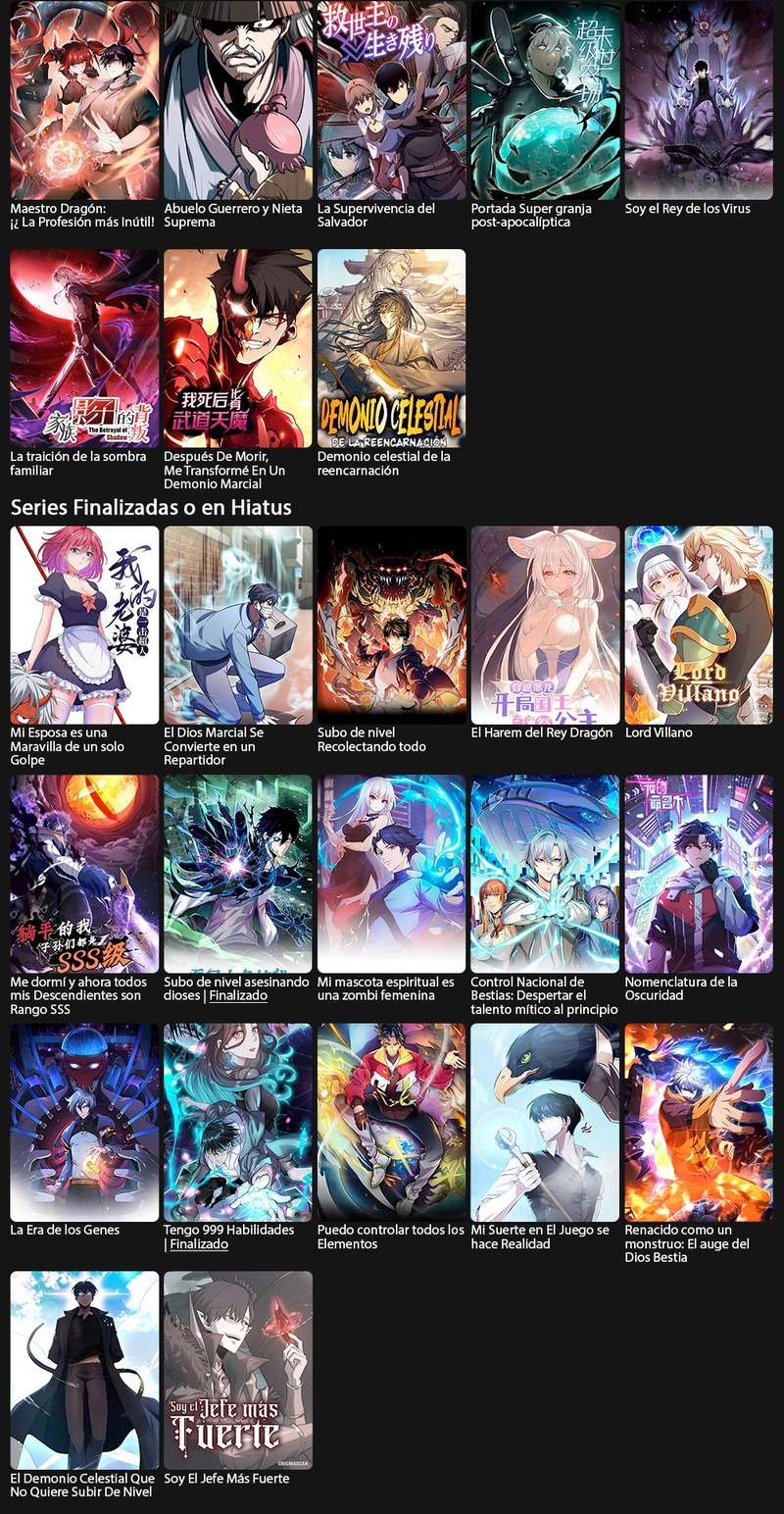Open Maestro Dragón series cover
Viewport: 784px width, 1514px height.
84,98
